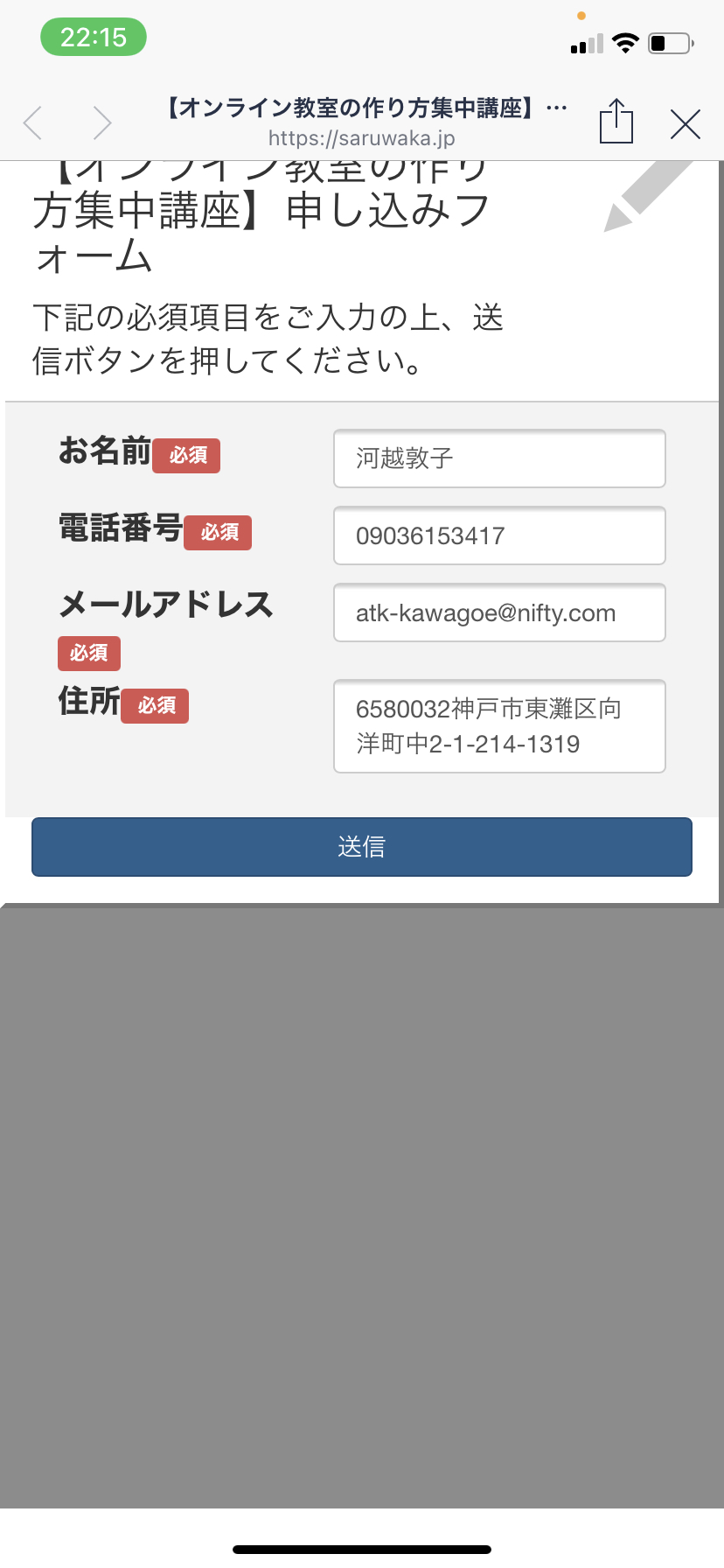Screen dimensions: 724x1568
Task: Edit the 電話番号 phone field
Action: 499,535
